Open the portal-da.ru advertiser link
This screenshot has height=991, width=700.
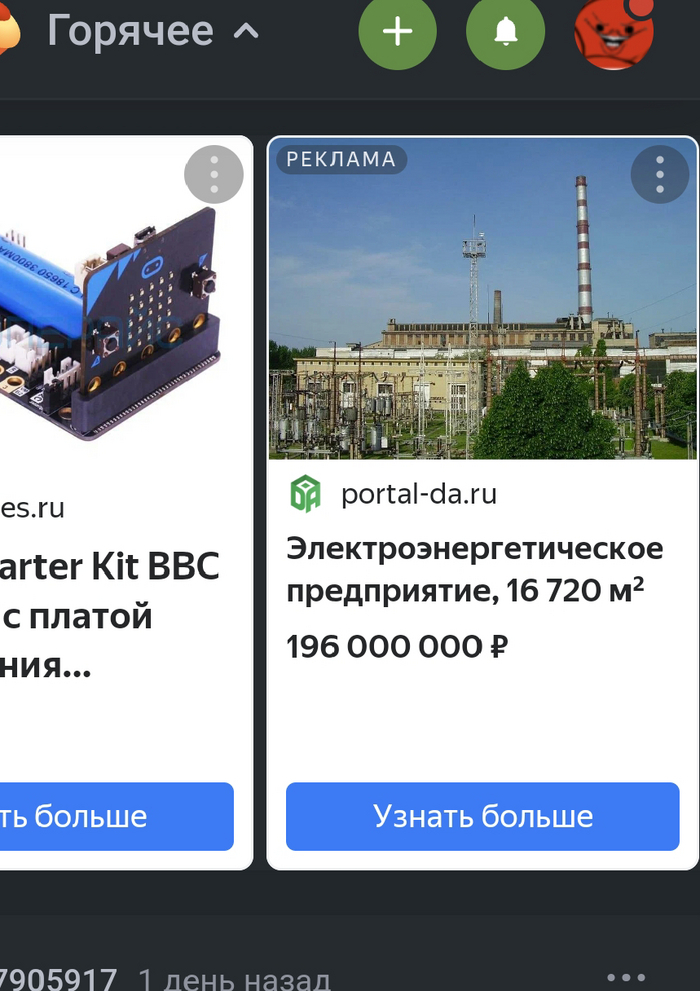tap(418, 494)
